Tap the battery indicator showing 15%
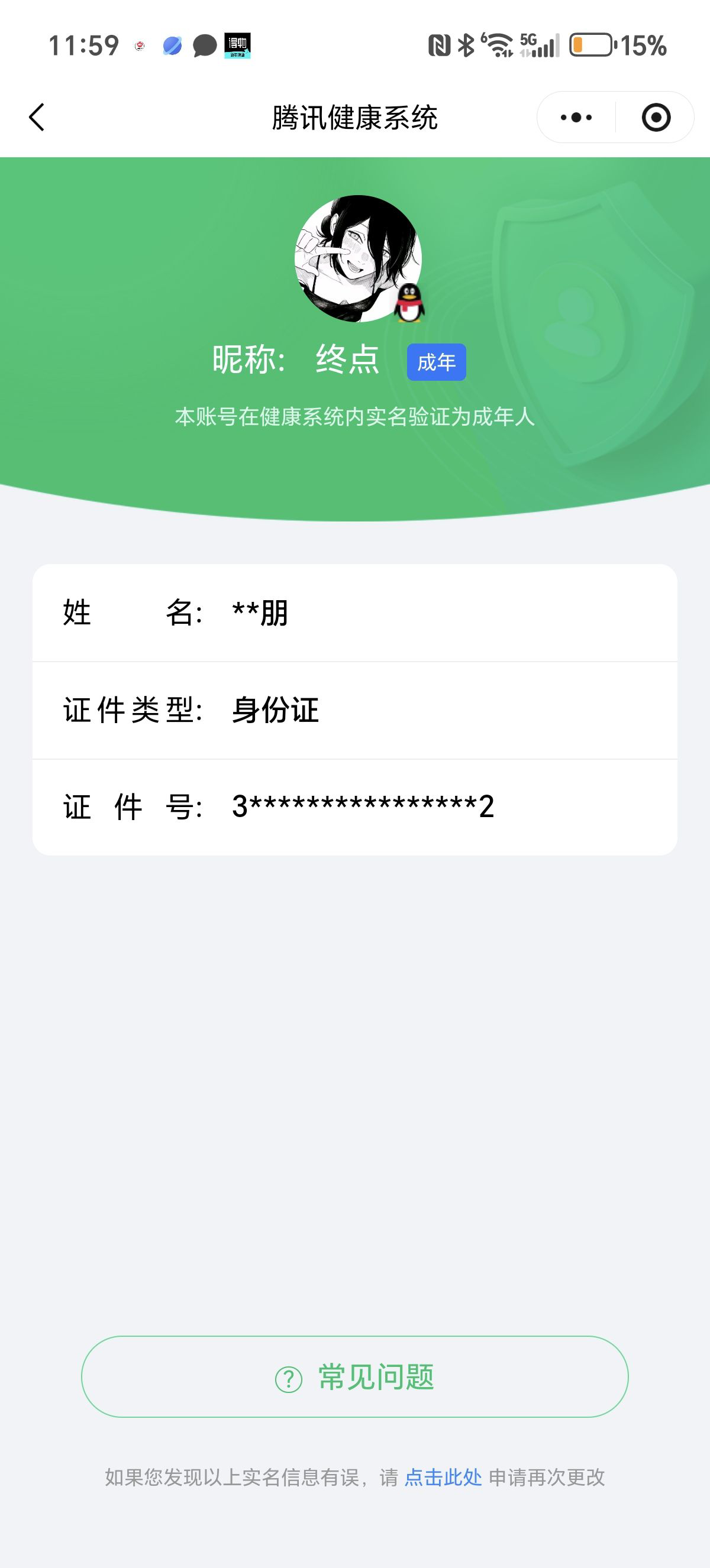The image size is (710, 1568). click(x=593, y=44)
